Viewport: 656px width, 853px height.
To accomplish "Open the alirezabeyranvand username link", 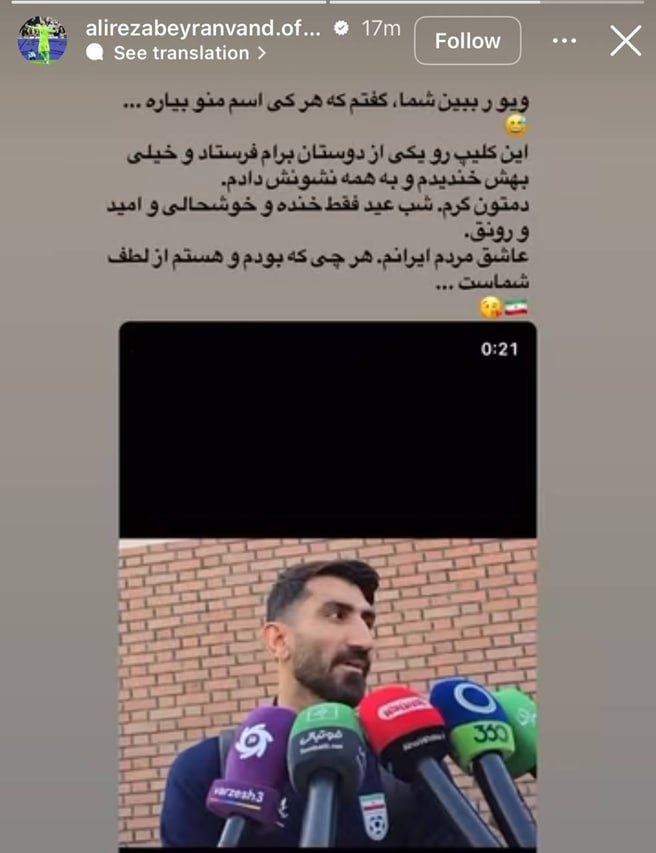I will click(x=202, y=29).
